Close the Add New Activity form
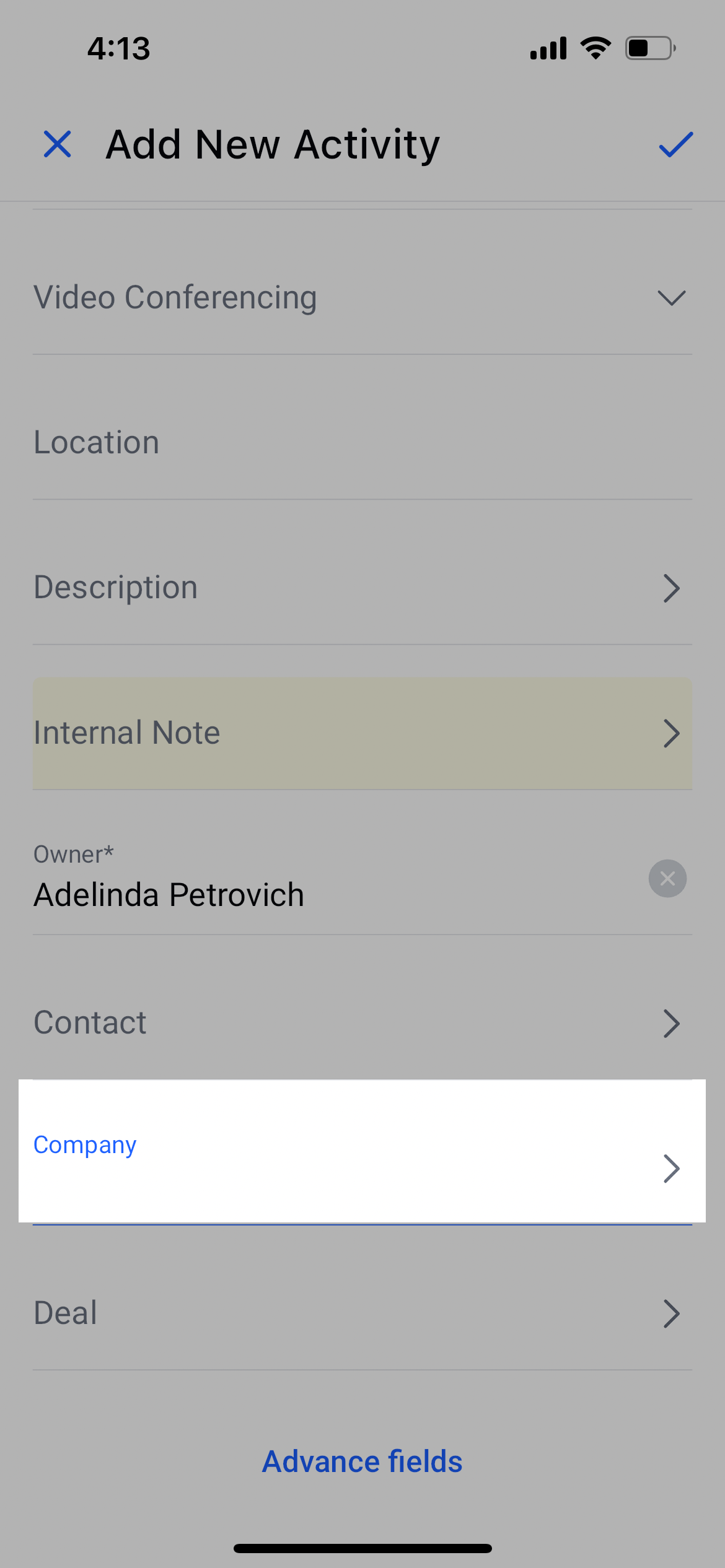Viewport: 725px width, 1568px height. point(58,144)
